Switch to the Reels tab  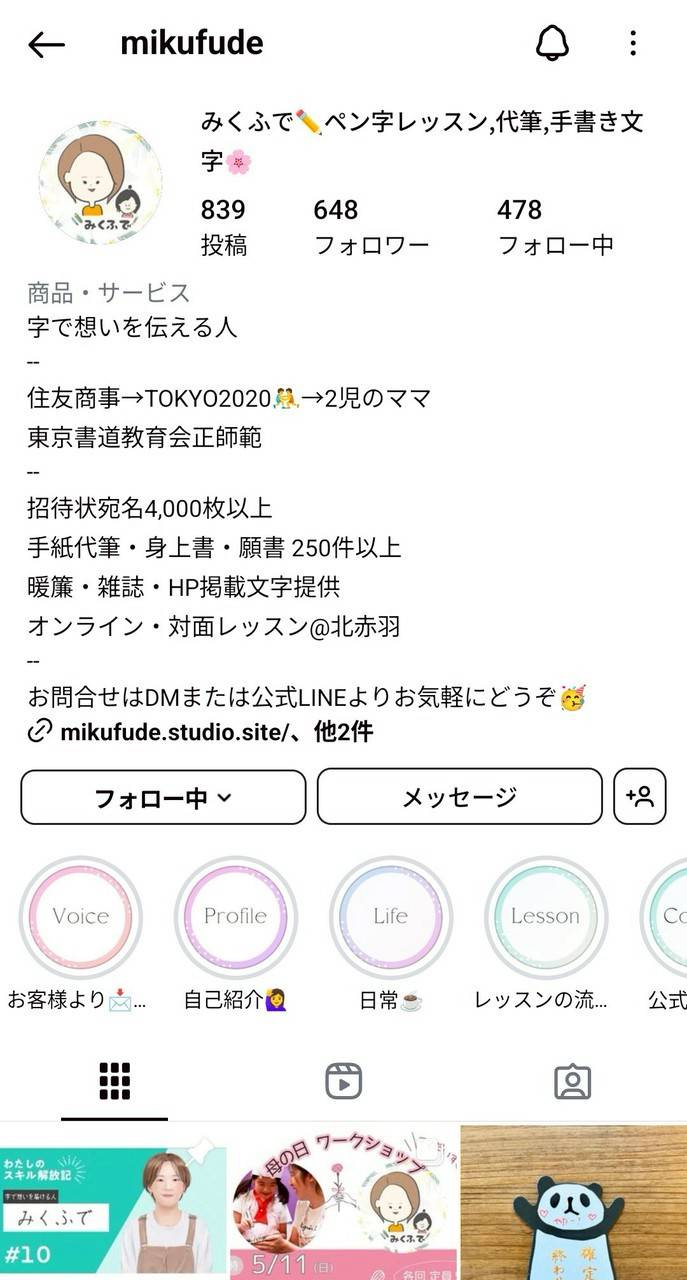(x=343, y=1081)
